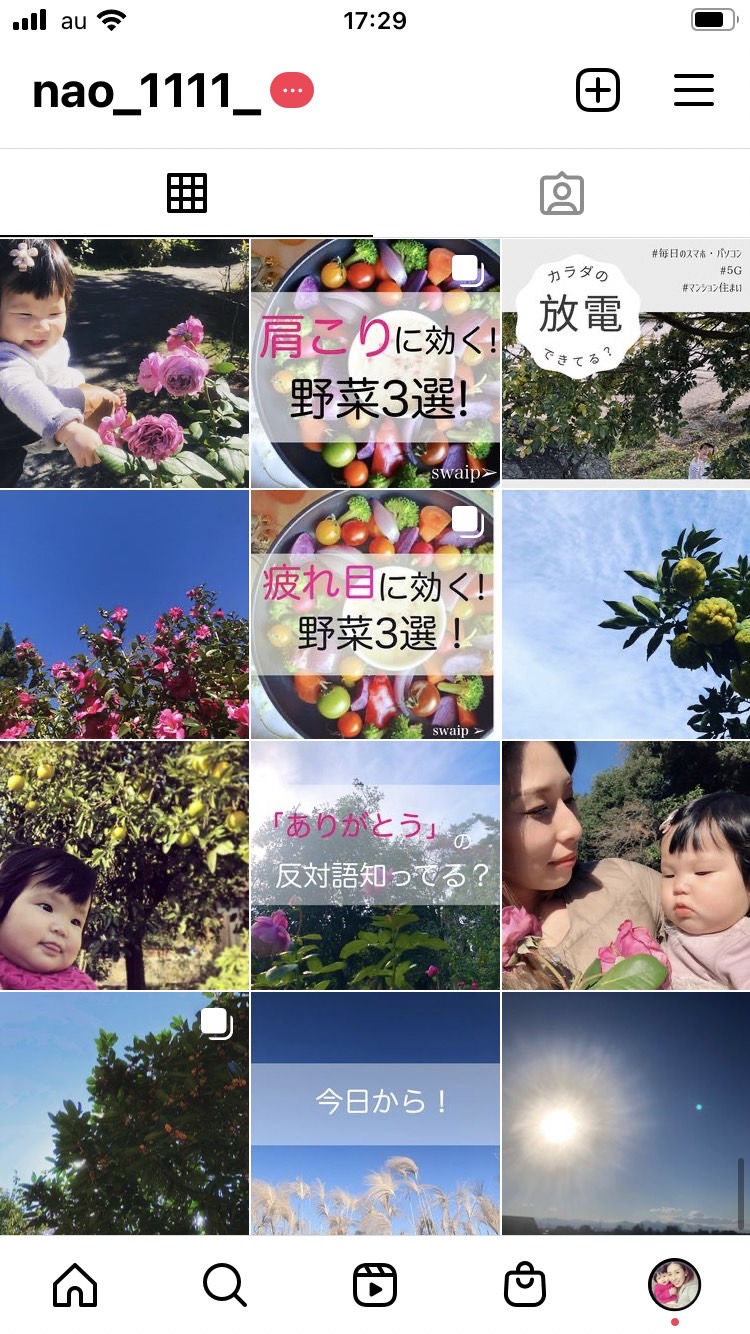This screenshot has height=1334, width=750.
Task: Open the hamburger menu
Action: click(x=694, y=91)
